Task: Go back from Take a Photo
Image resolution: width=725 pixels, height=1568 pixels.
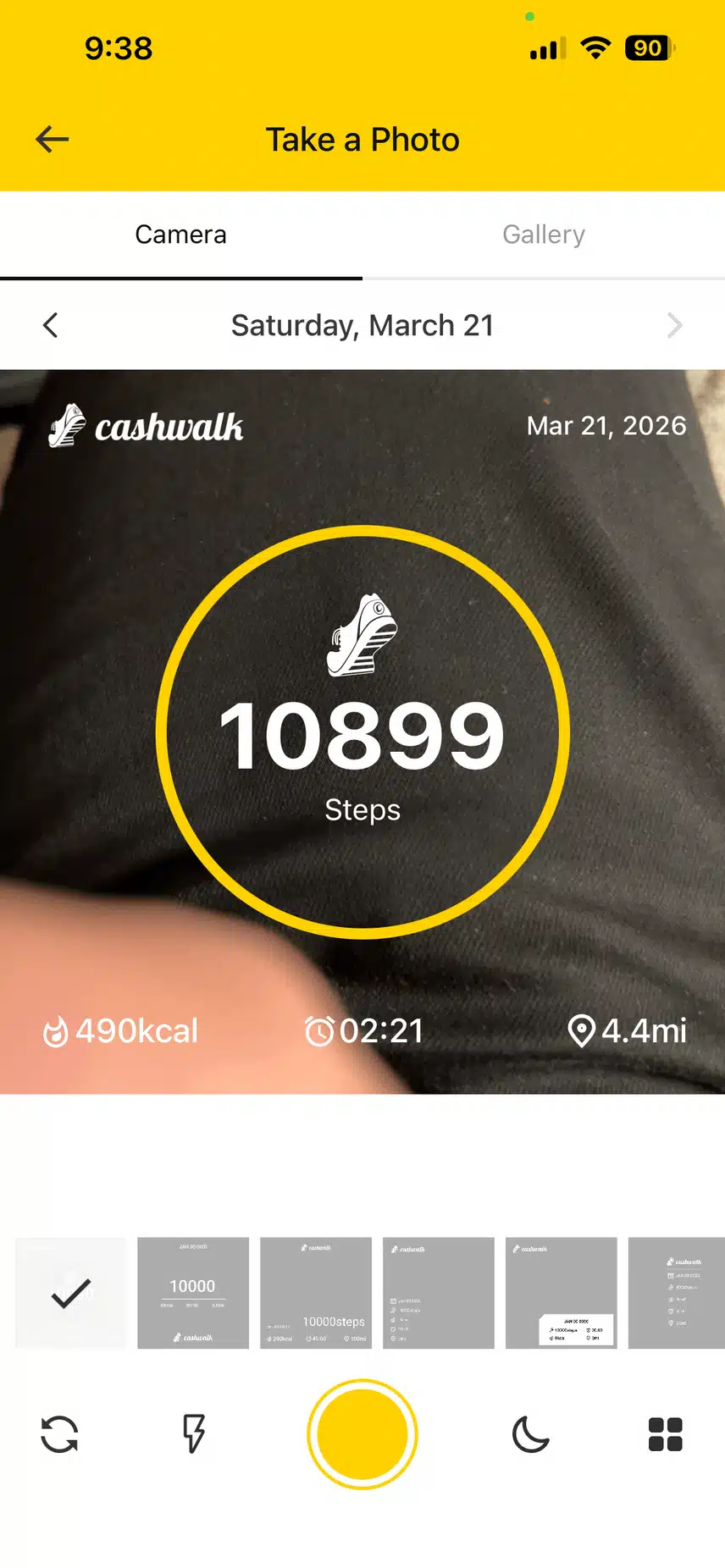Action: pyautogui.click(x=53, y=140)
